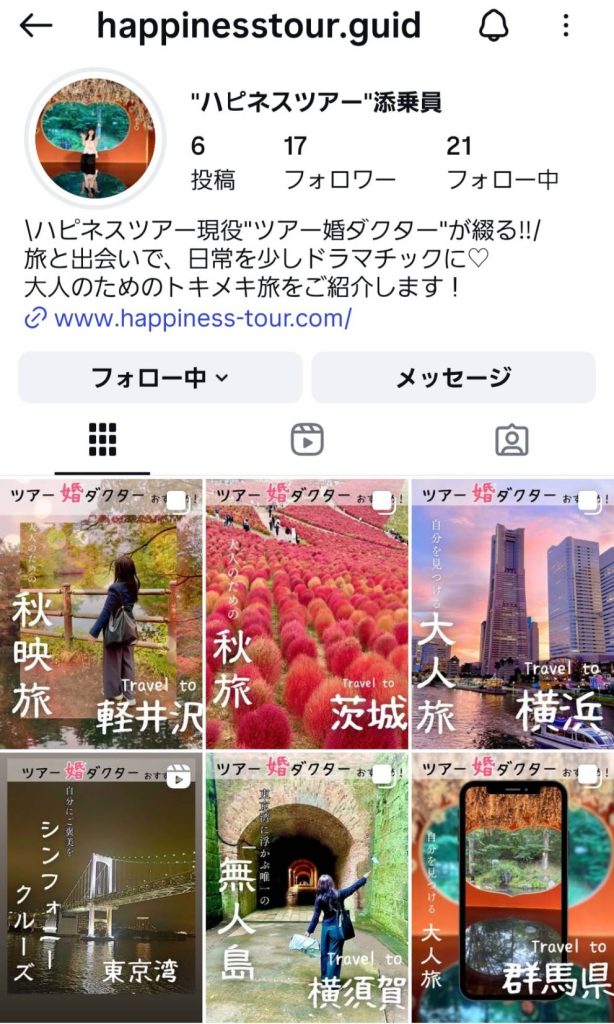Open the notifications bell

(x=494, y=27)
